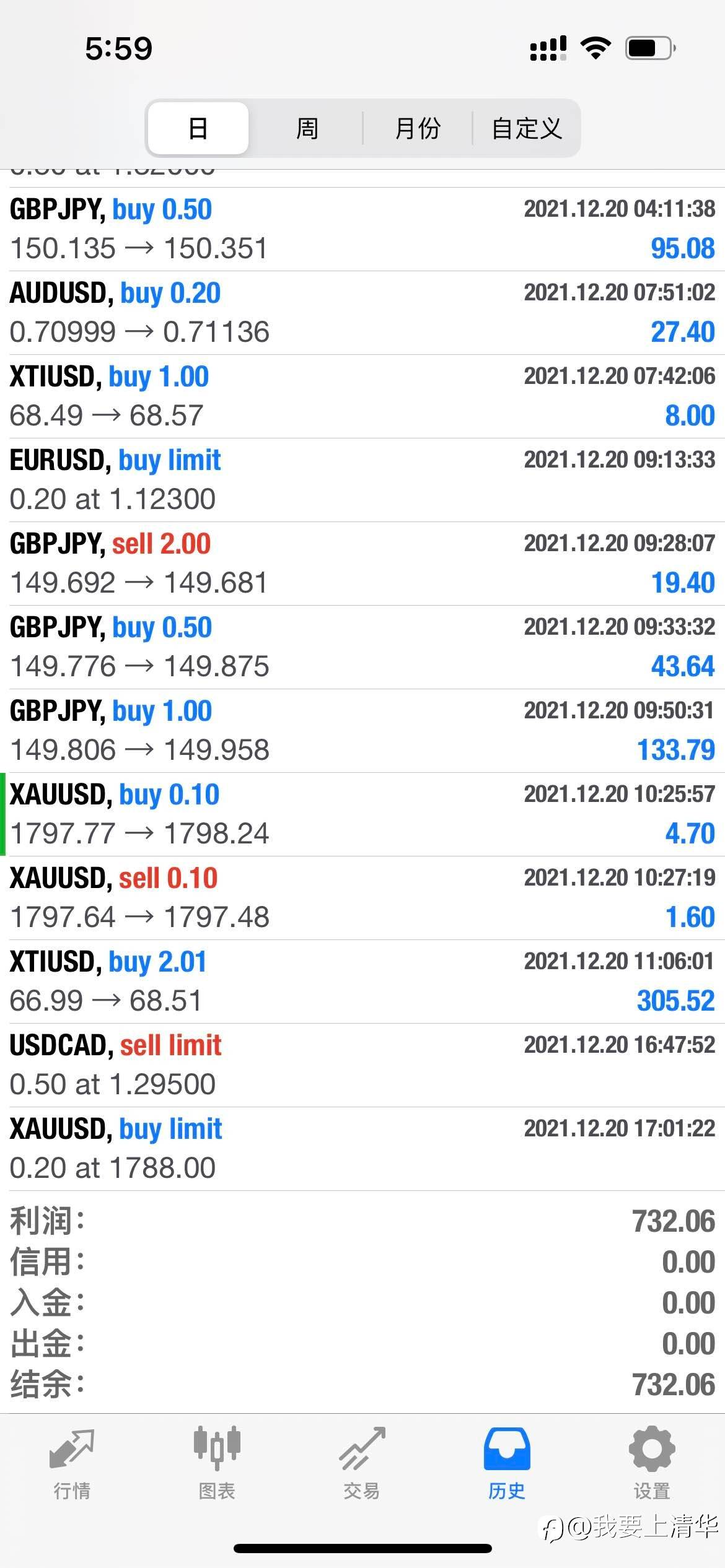
Task: Select XAUUSD buy 0.10 trade row
Action: [362, 814]
